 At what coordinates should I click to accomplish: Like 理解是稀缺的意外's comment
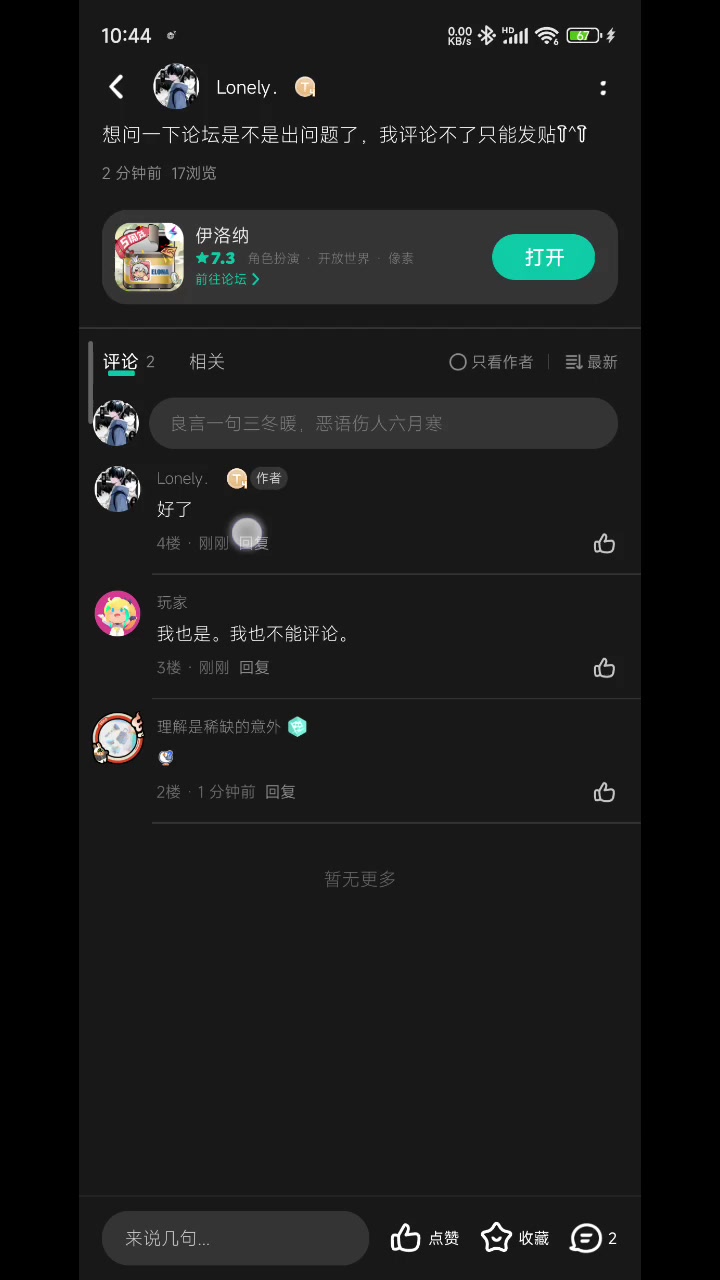pyautogui.click(x=604, y=792)
